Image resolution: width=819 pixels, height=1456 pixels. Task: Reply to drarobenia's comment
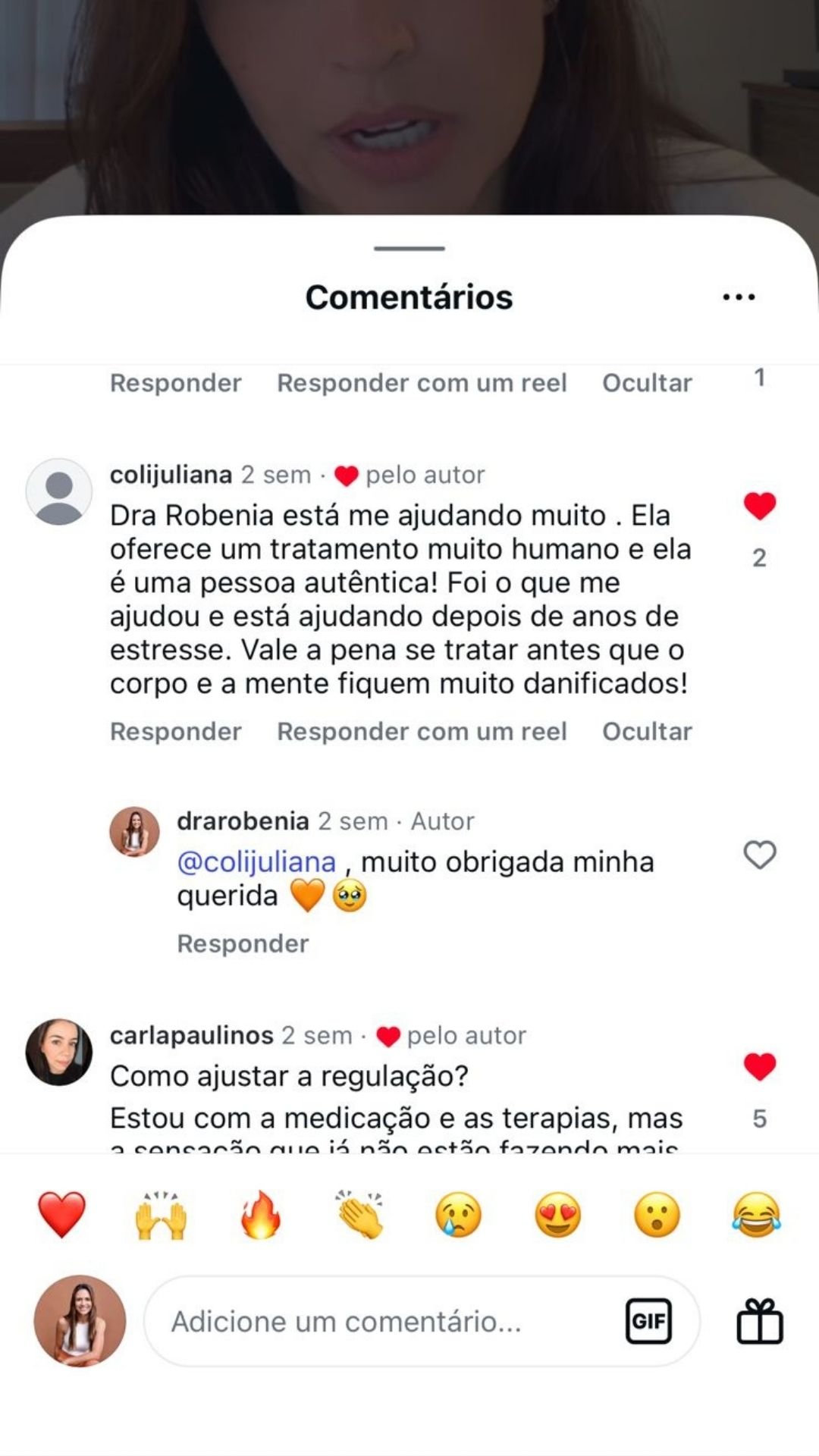[243, 943]
